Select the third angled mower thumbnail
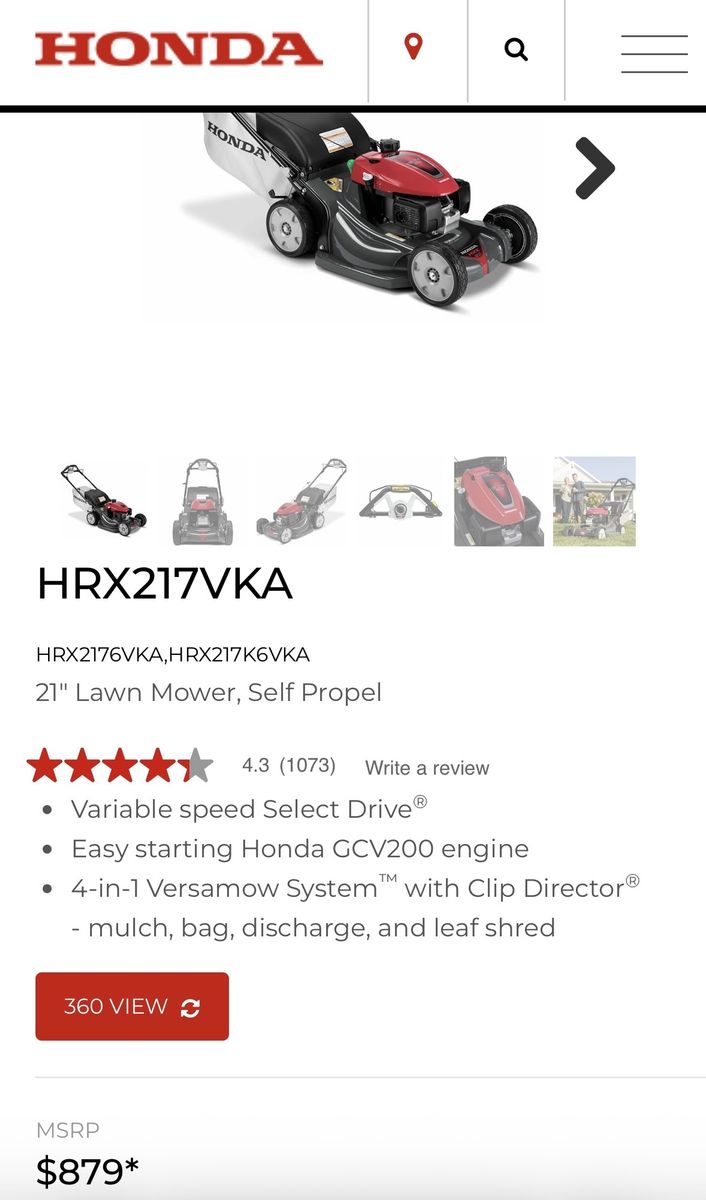Screen dimensions: 706x1200 pyautogui.click(x=301, y=501)
